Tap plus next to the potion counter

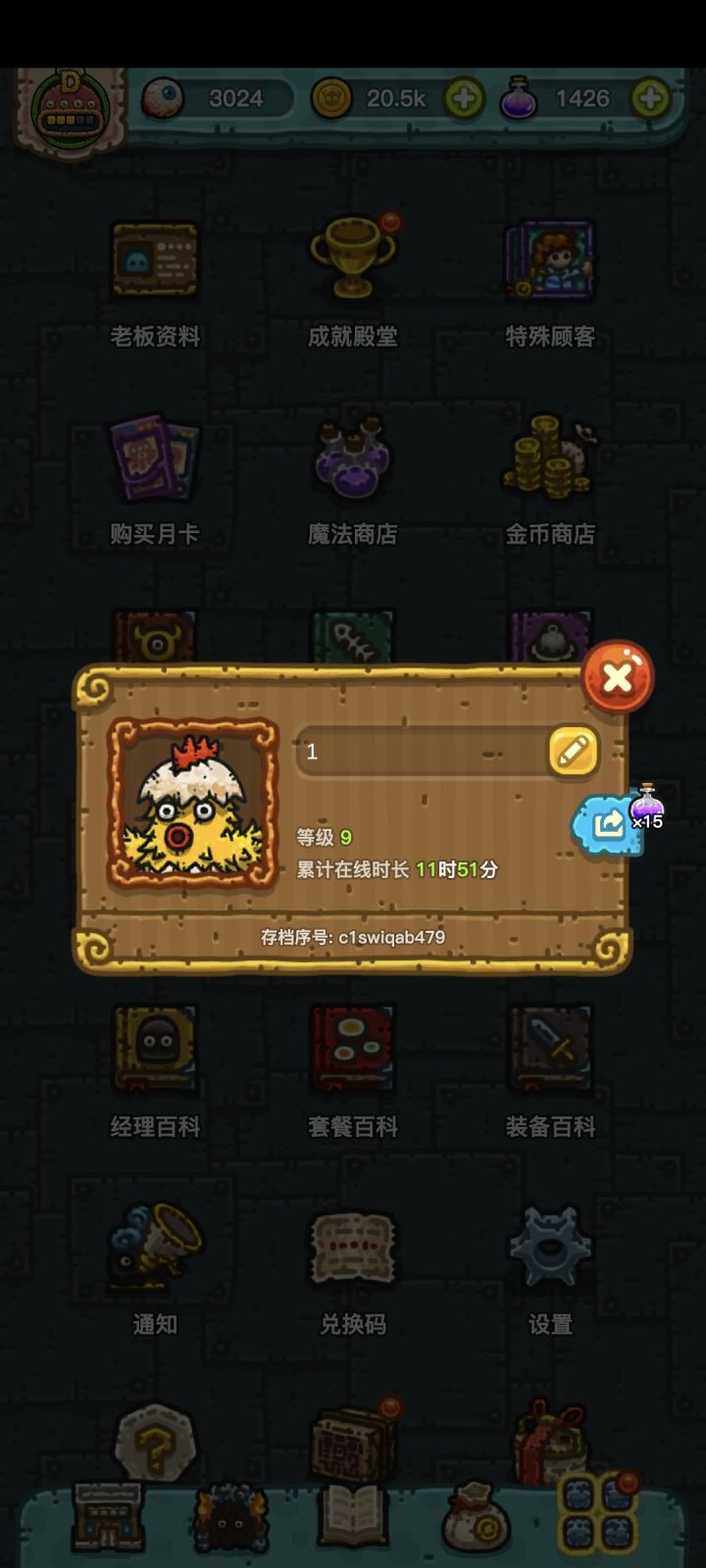[649, 98]
